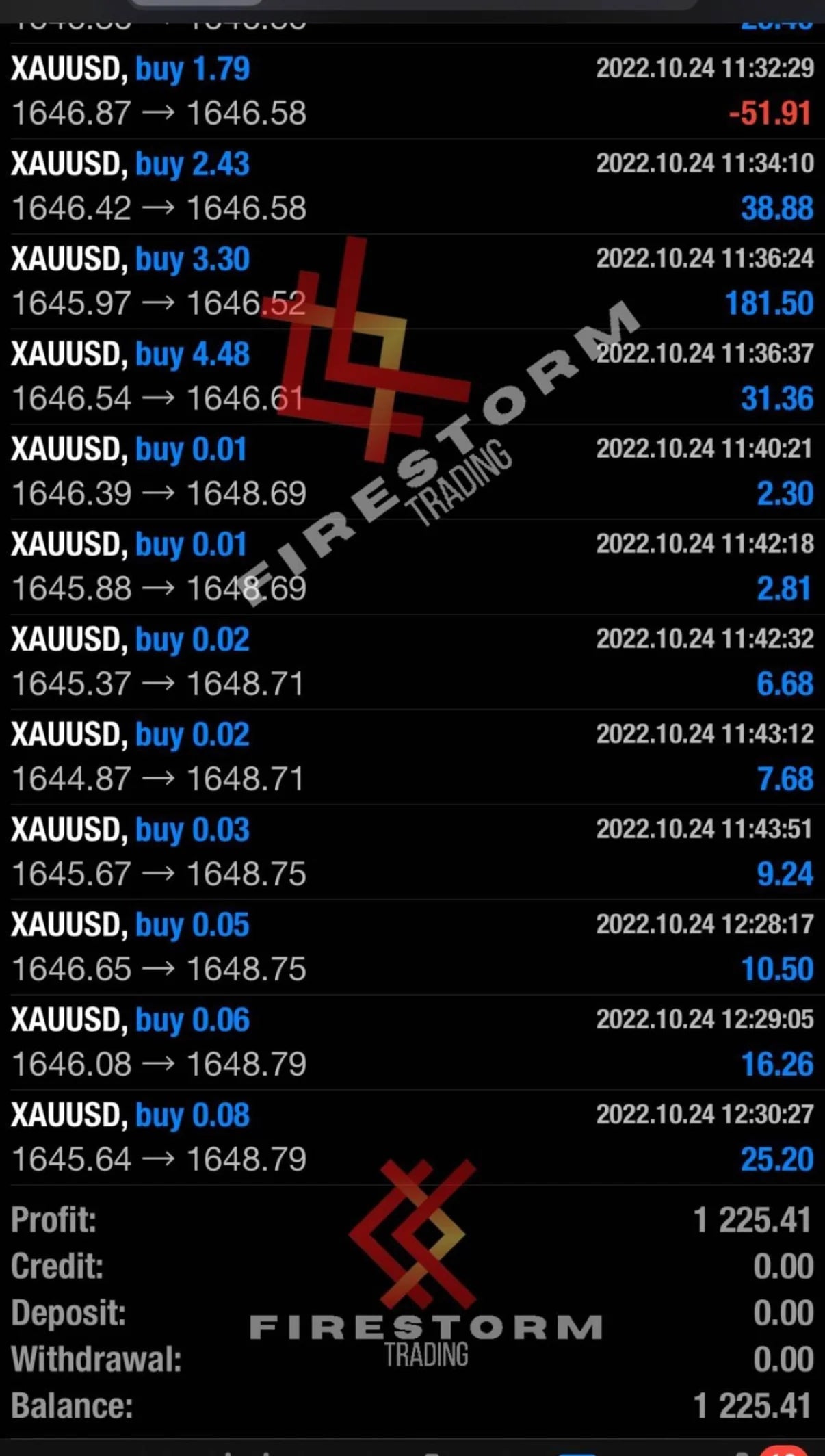Select the XAUUSD buy 4.48 trade row
Image resolution: width=825 pixels, height=1456 pixels.
(x=413, y=376)
